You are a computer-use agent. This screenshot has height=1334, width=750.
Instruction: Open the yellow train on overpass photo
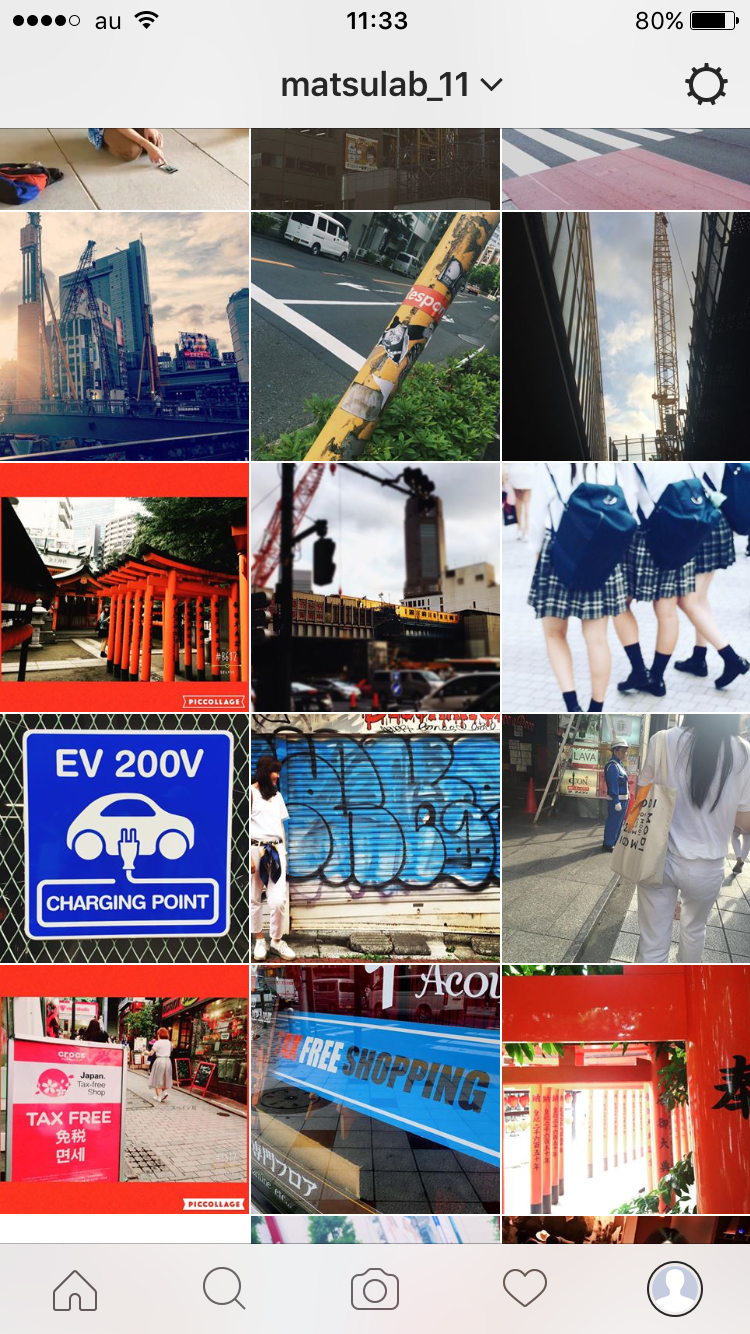coord(375,587)
